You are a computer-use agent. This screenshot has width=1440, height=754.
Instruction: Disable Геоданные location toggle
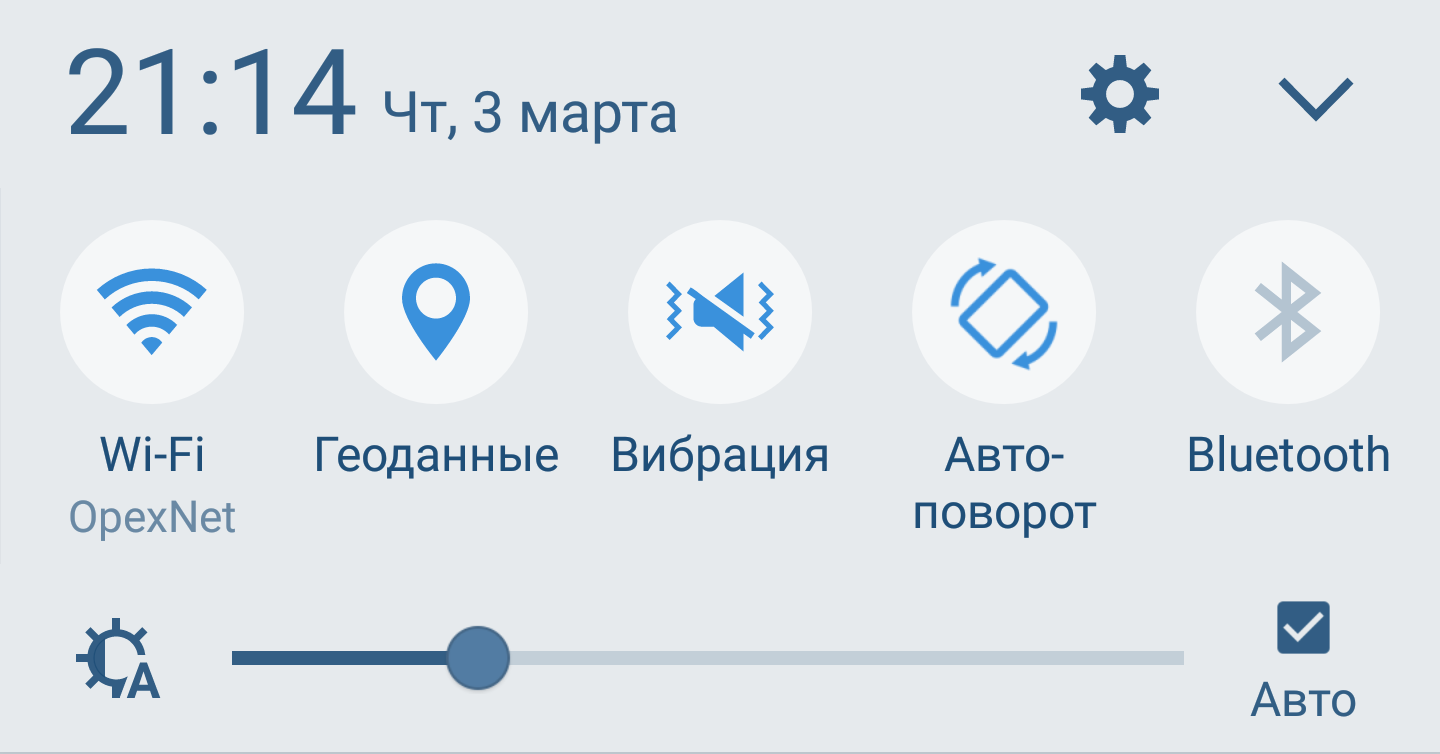[x=436, y=312]
